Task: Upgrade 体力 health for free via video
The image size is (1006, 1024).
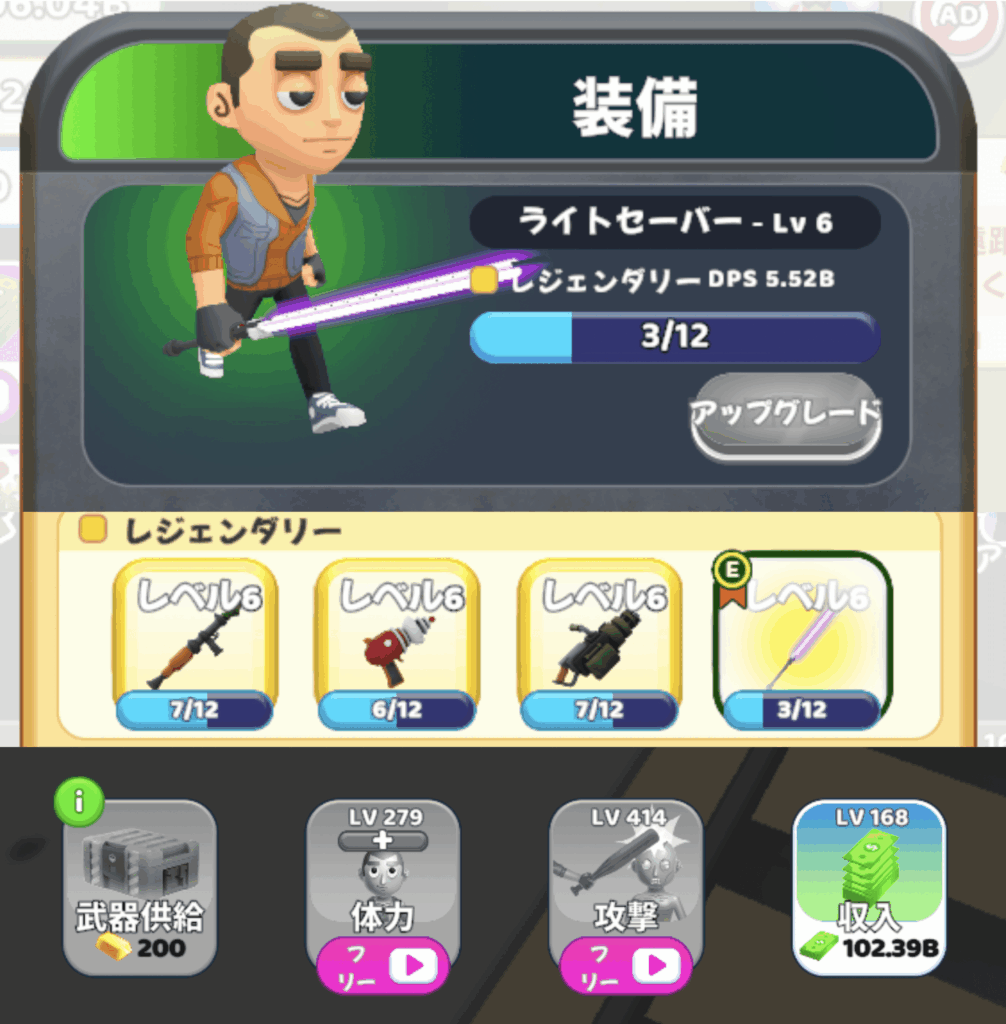Action: coord(383,964)
